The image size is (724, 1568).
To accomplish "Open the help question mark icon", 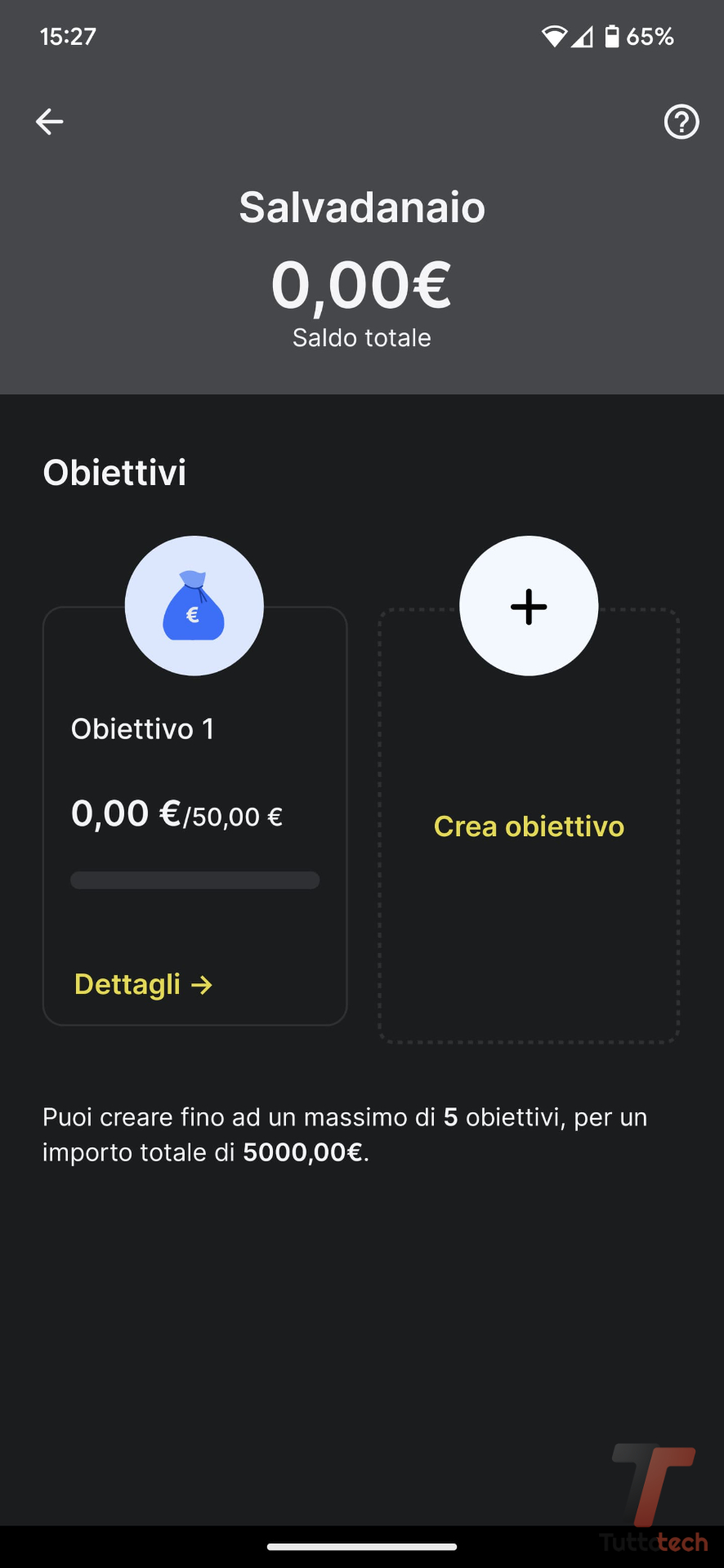I will 681,122.
